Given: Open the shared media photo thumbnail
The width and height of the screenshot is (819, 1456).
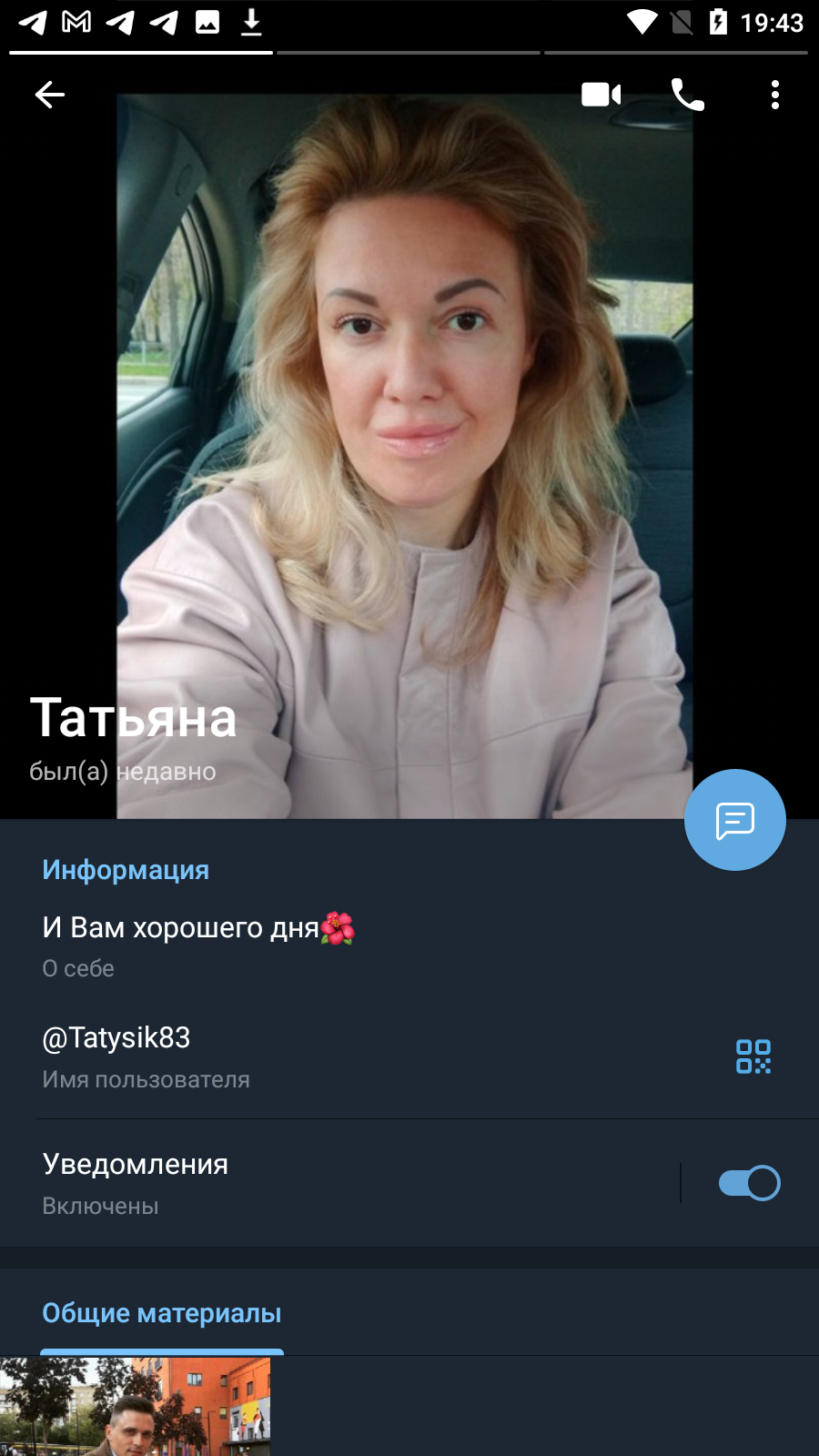Looking at the screenshot, I should click(x=135, y=1407).
